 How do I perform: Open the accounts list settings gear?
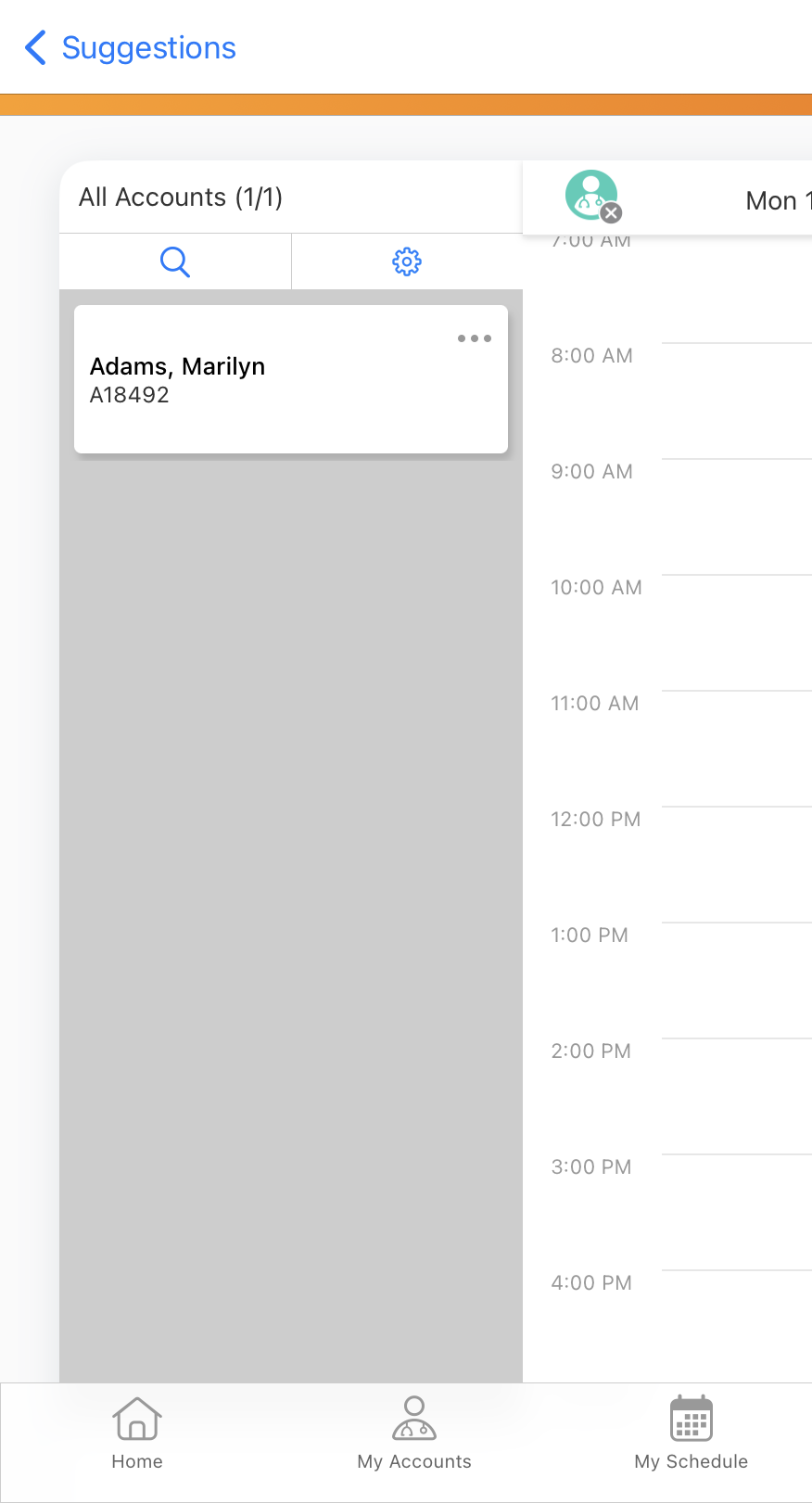coord(407,261)
